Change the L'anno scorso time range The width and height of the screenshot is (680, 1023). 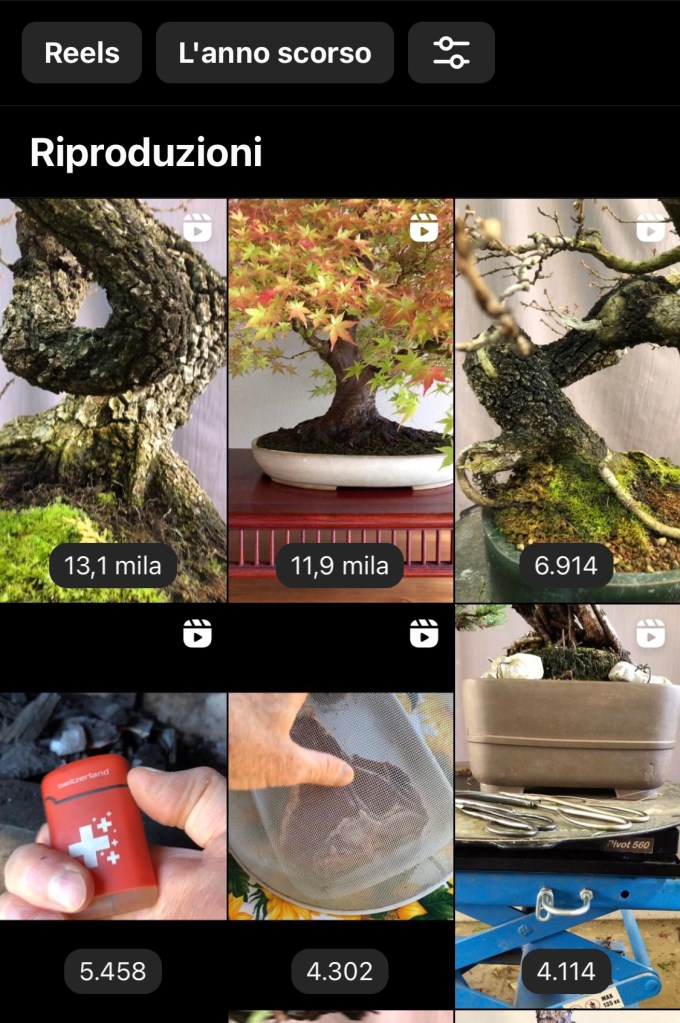point(275,53)
